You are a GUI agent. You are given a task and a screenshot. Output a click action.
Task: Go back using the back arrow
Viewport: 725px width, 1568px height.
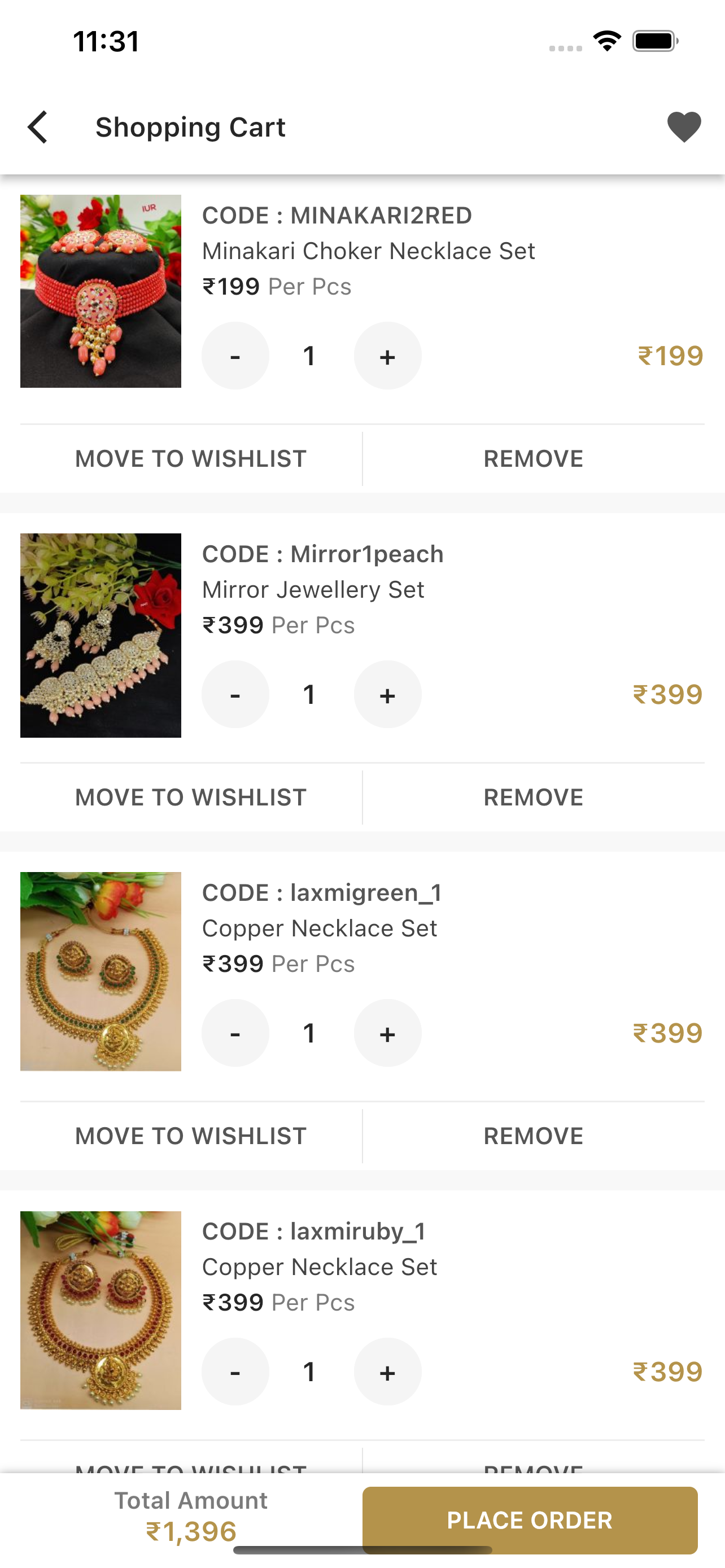click(38, 127)
